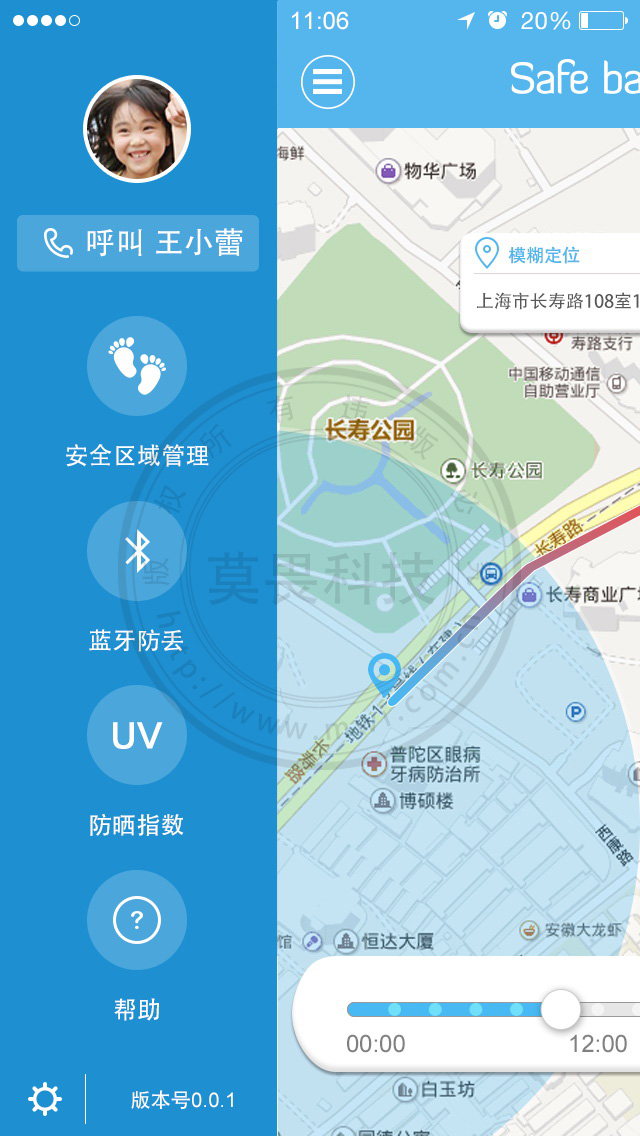Open settings via the gear icon
Screen dimensions: 640x1136
(x=44, y=1100)
